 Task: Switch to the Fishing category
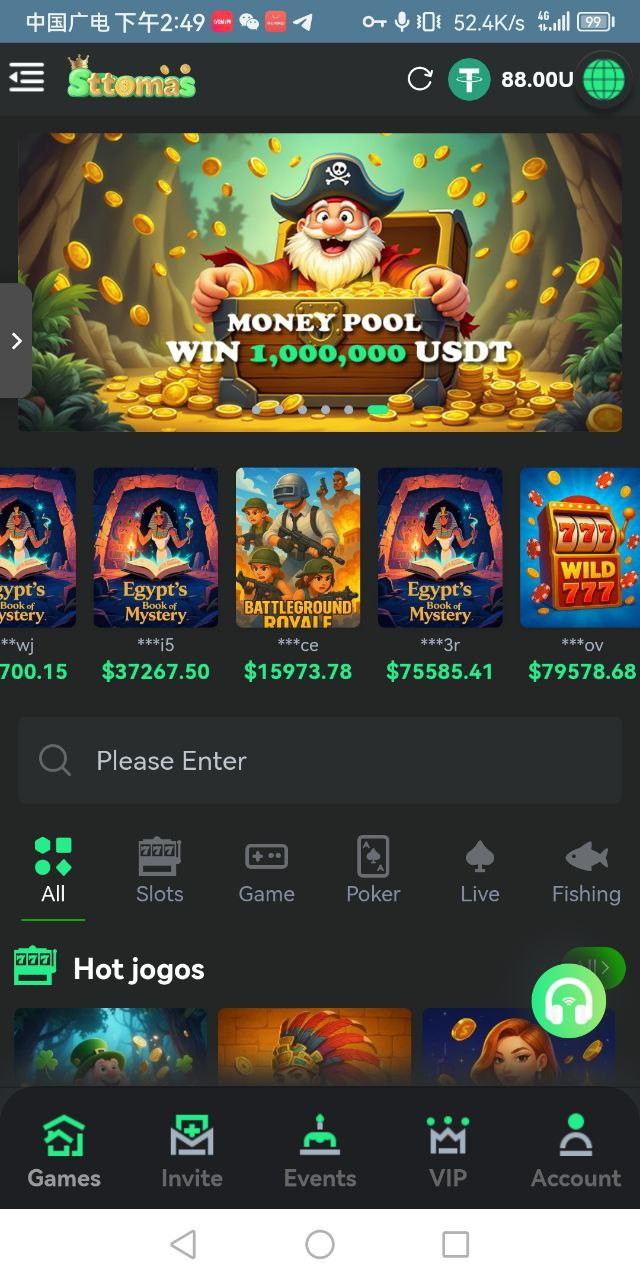[x=586, y=870]
